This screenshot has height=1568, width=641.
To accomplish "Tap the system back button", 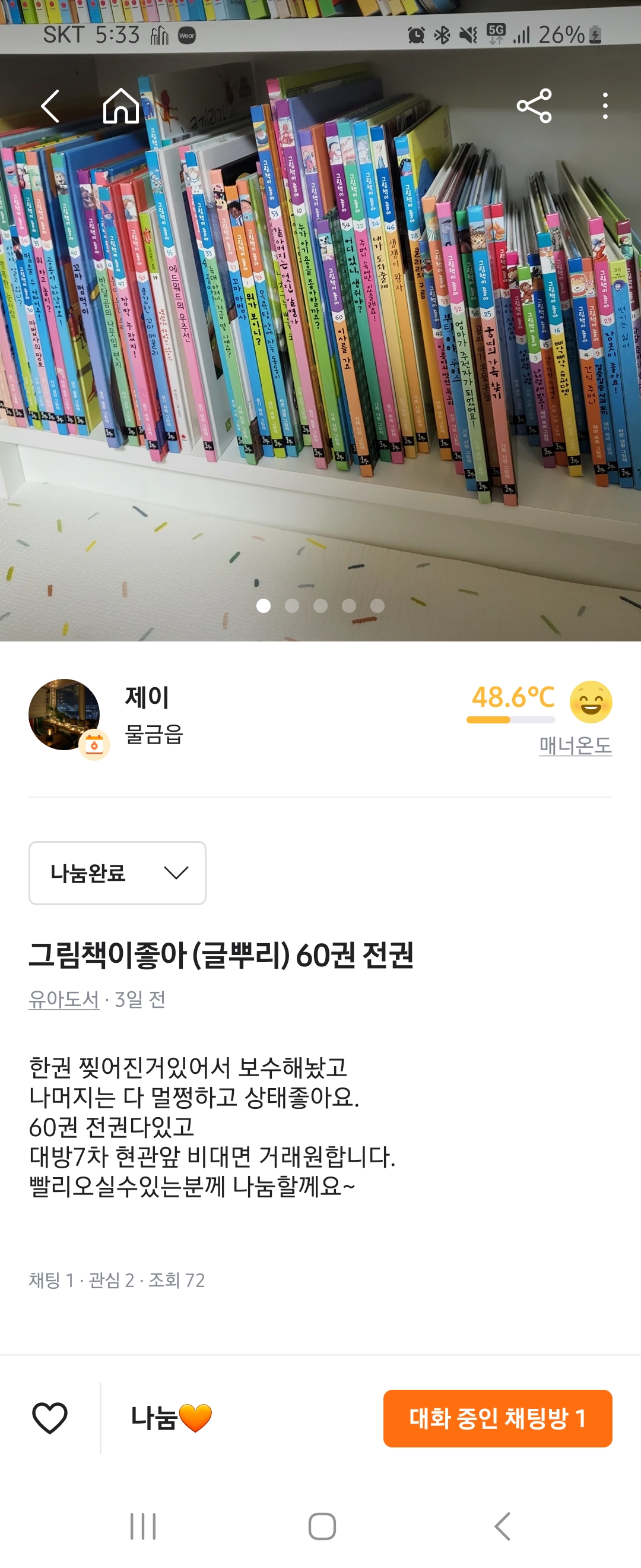I will tap(502, 1526).
